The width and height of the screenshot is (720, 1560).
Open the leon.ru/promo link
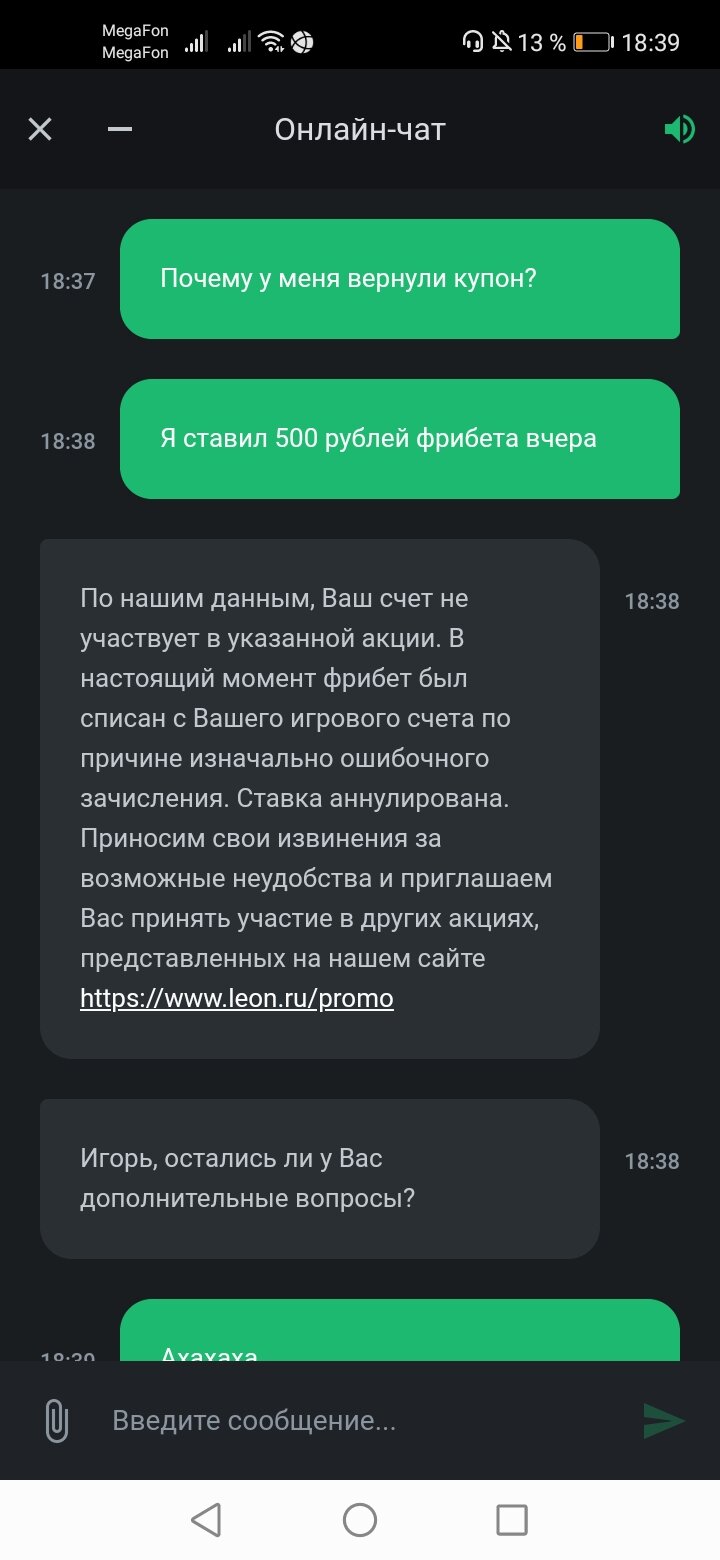click(x=236, y=998)
